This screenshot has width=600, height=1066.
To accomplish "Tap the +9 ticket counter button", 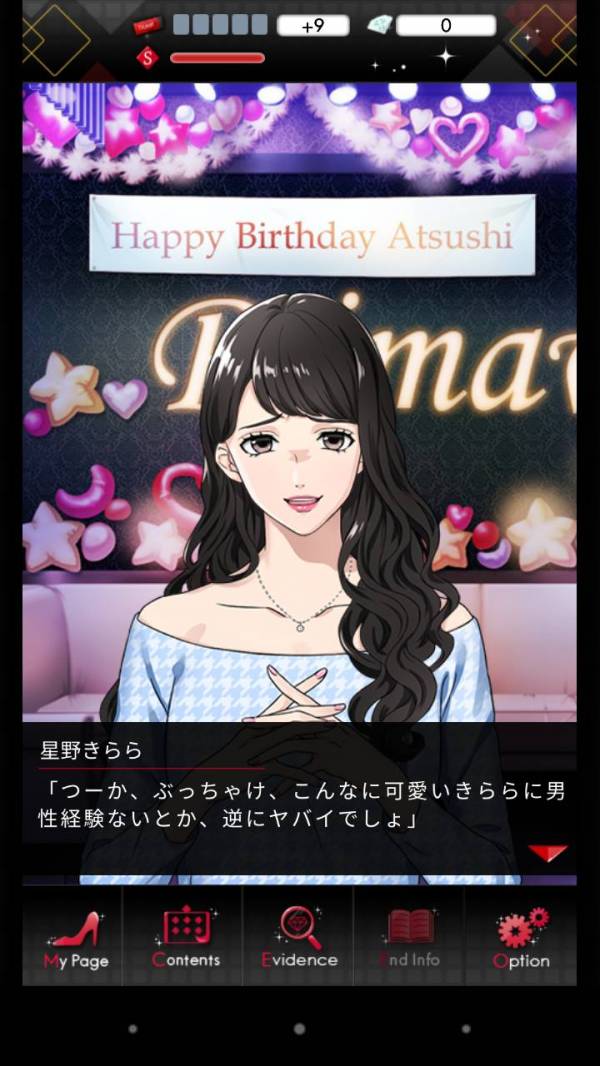I will [x=313, y=26].
